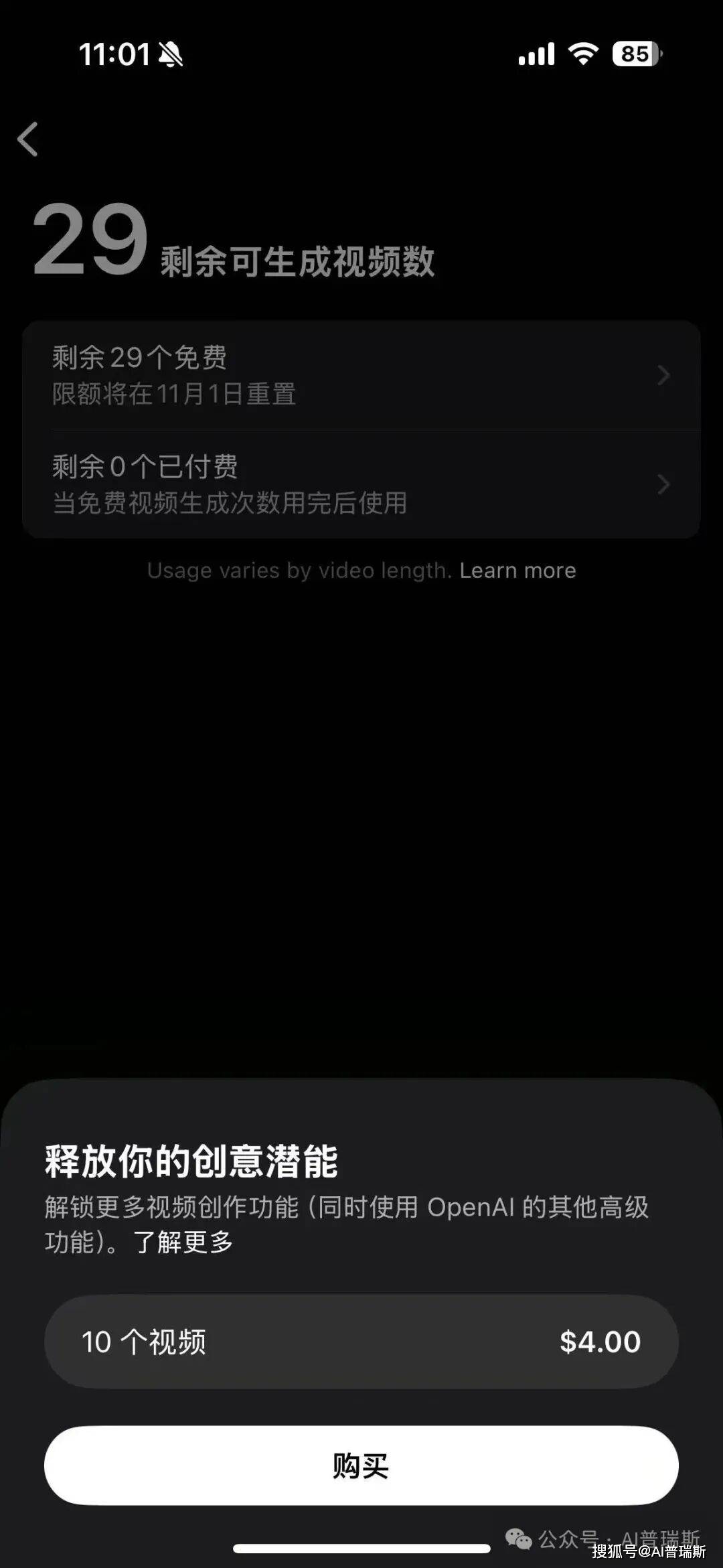The width and height of the screenshot is (723, 1568).
Task: Go back using the top-left arrow
Action: click(x=28, y=139)
